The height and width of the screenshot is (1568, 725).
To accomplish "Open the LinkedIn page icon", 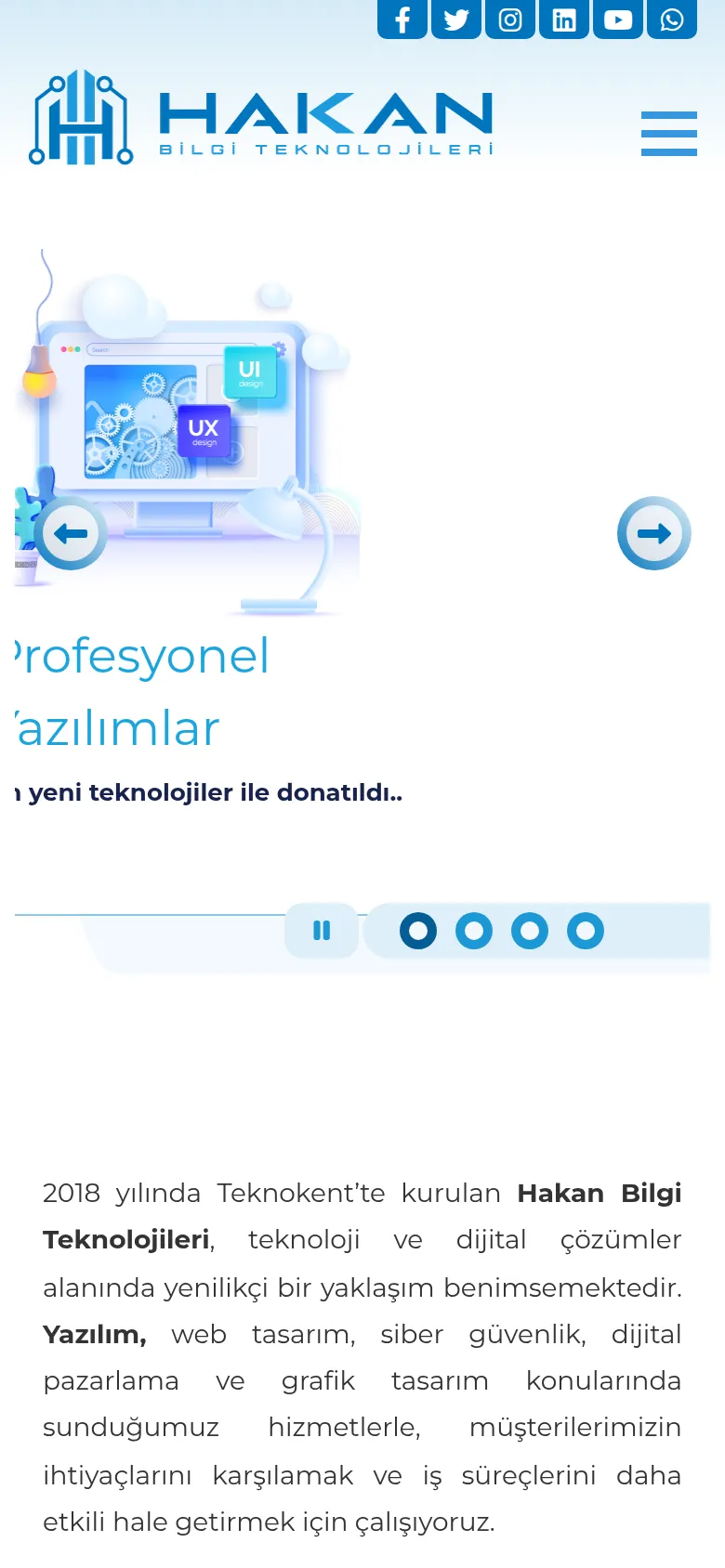I will click(x=564, y=20).
